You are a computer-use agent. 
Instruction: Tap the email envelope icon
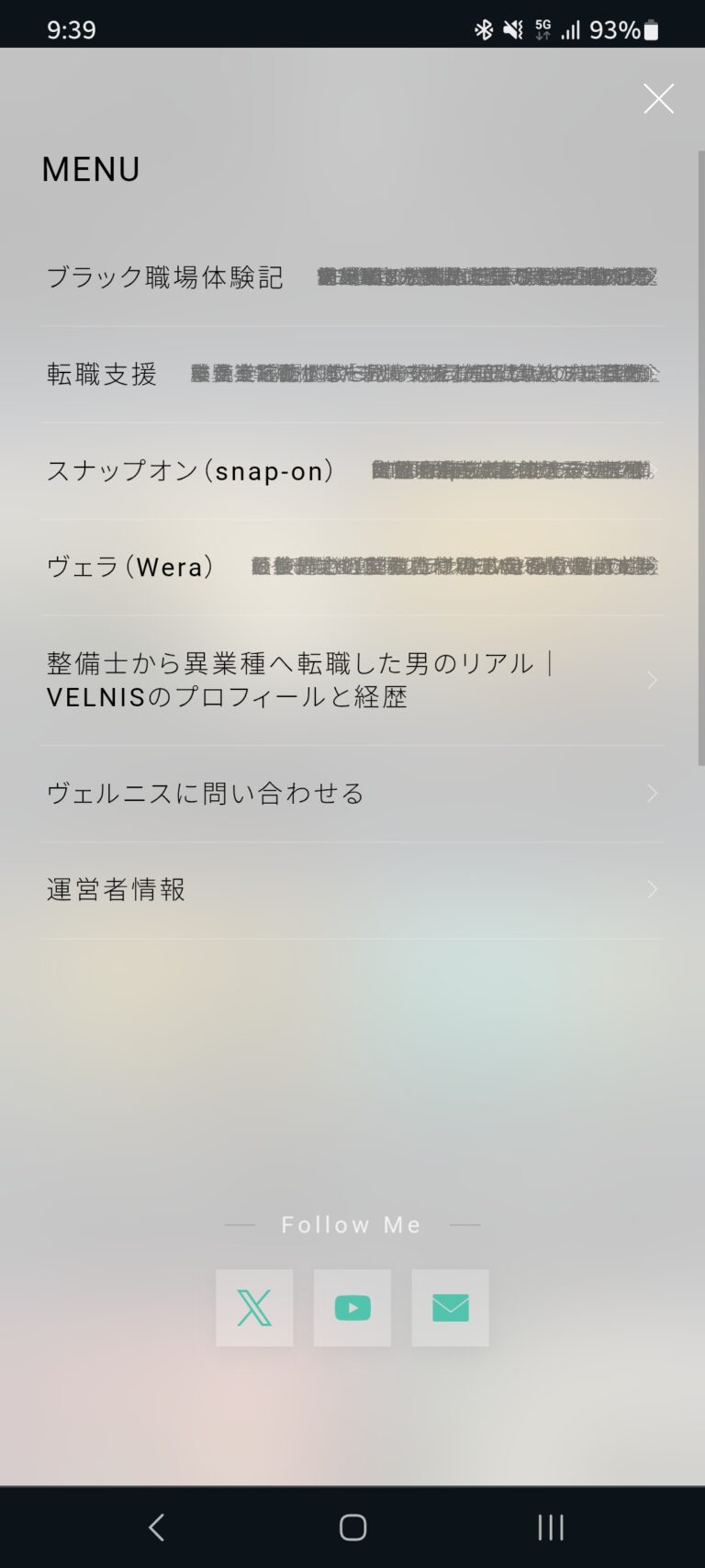pos(450,1308)
